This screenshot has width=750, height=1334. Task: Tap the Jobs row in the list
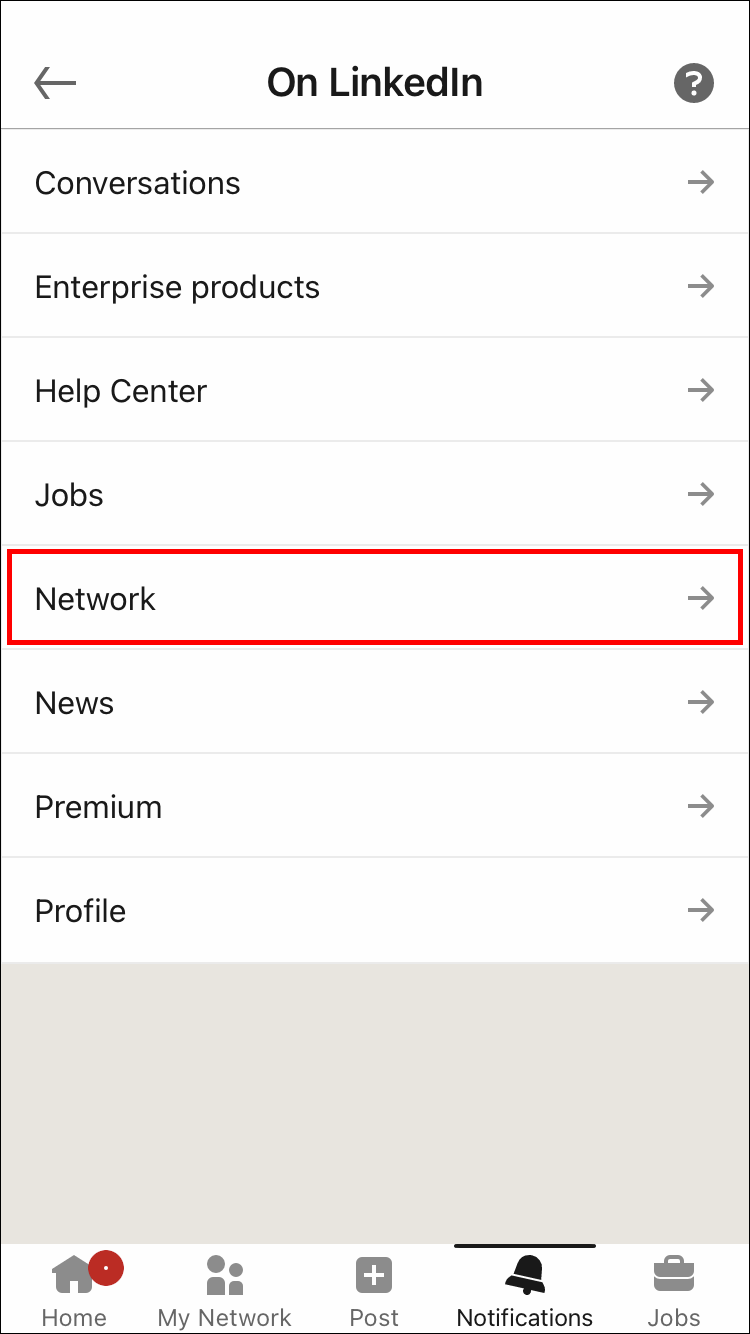click(x=375, y=495)
